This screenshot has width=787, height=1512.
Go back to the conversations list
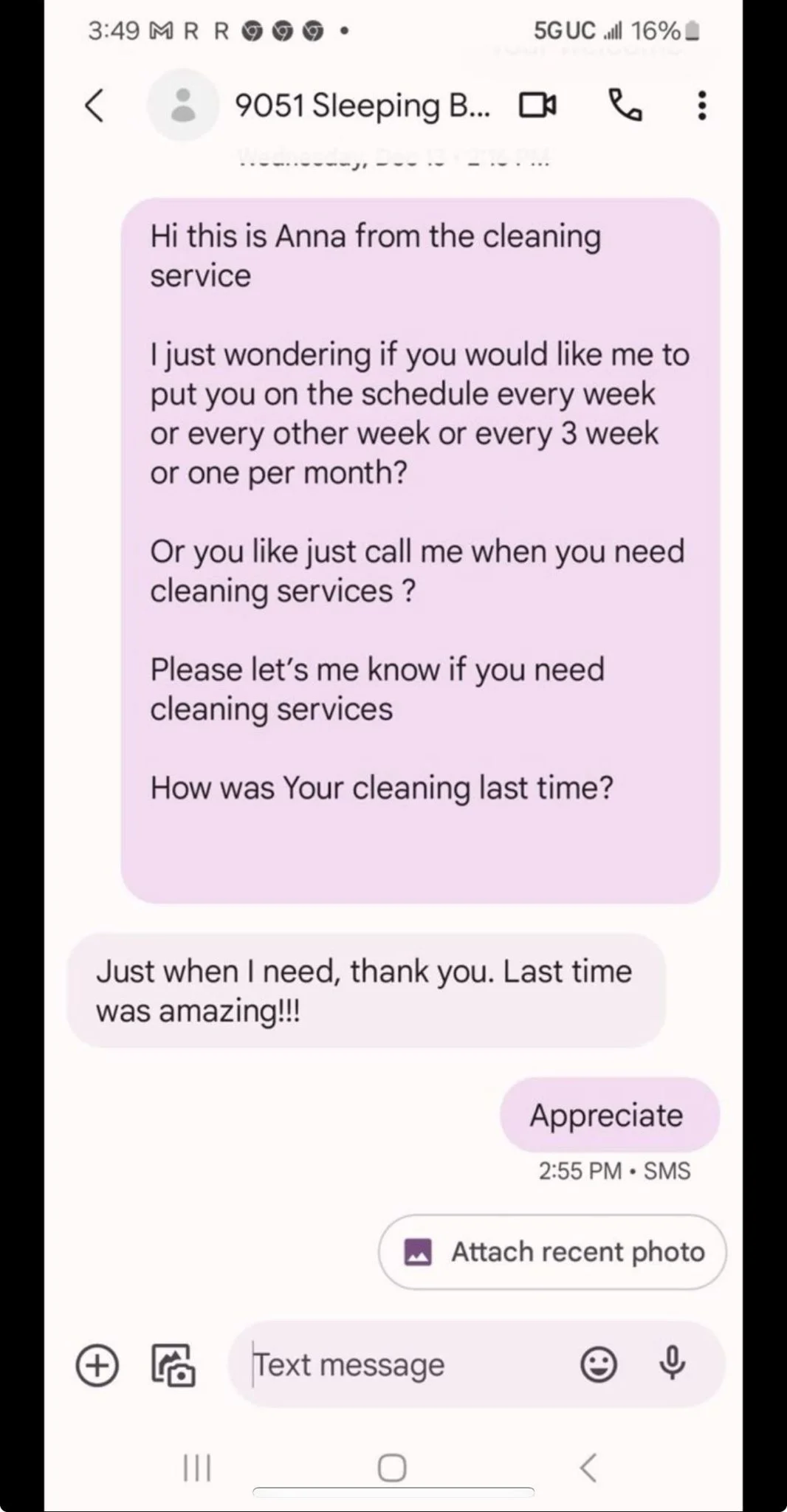tap(94, 106)
